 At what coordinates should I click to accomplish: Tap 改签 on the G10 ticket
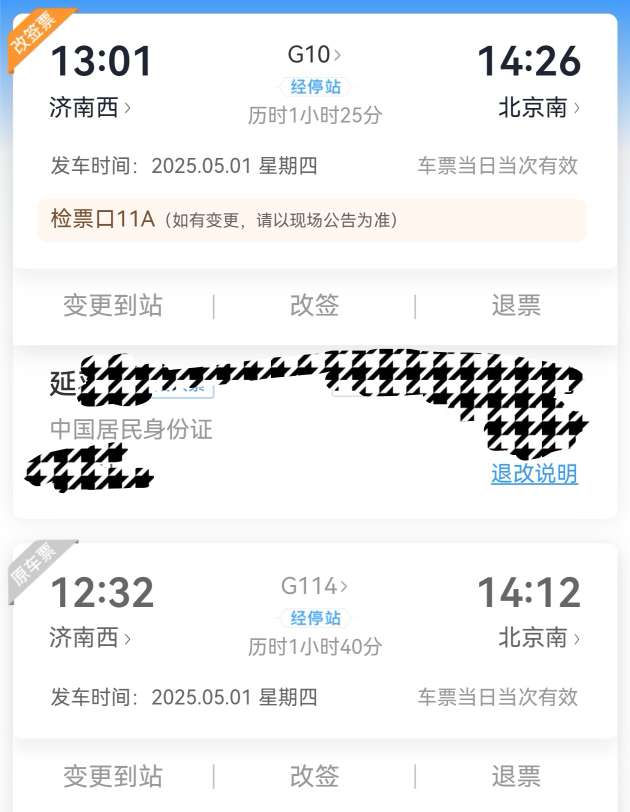tap(315, 306)
